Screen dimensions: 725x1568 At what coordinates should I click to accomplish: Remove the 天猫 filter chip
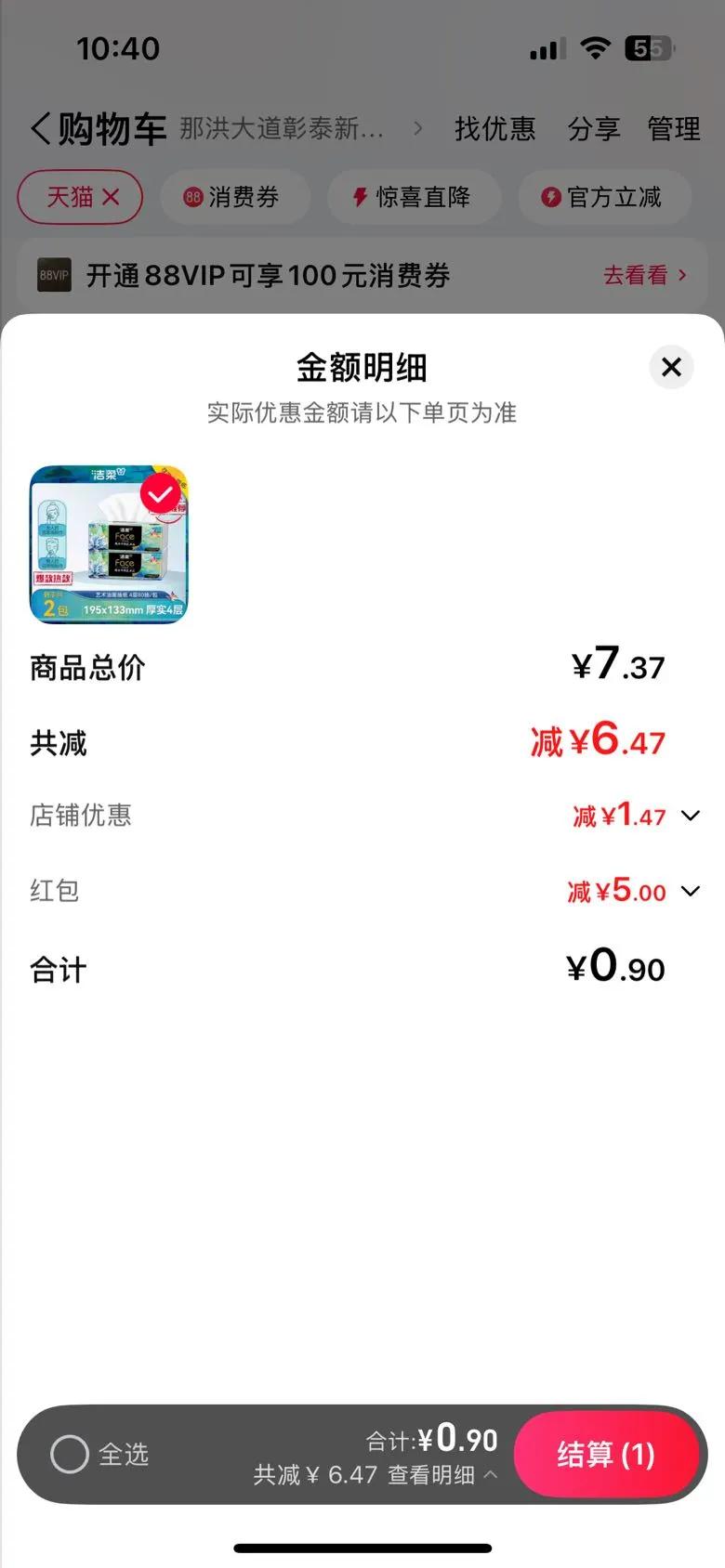111,197
